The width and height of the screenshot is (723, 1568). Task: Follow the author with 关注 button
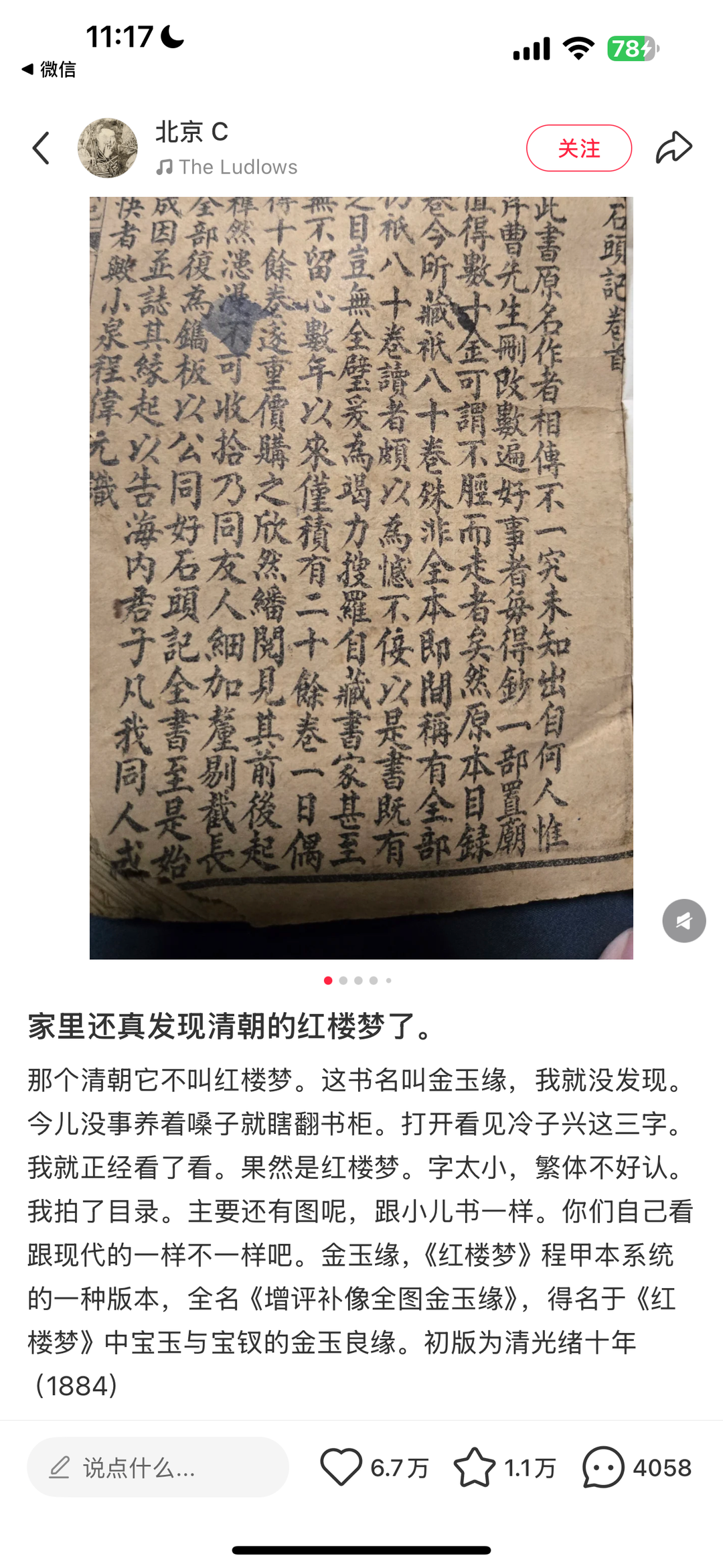(578, 148)
